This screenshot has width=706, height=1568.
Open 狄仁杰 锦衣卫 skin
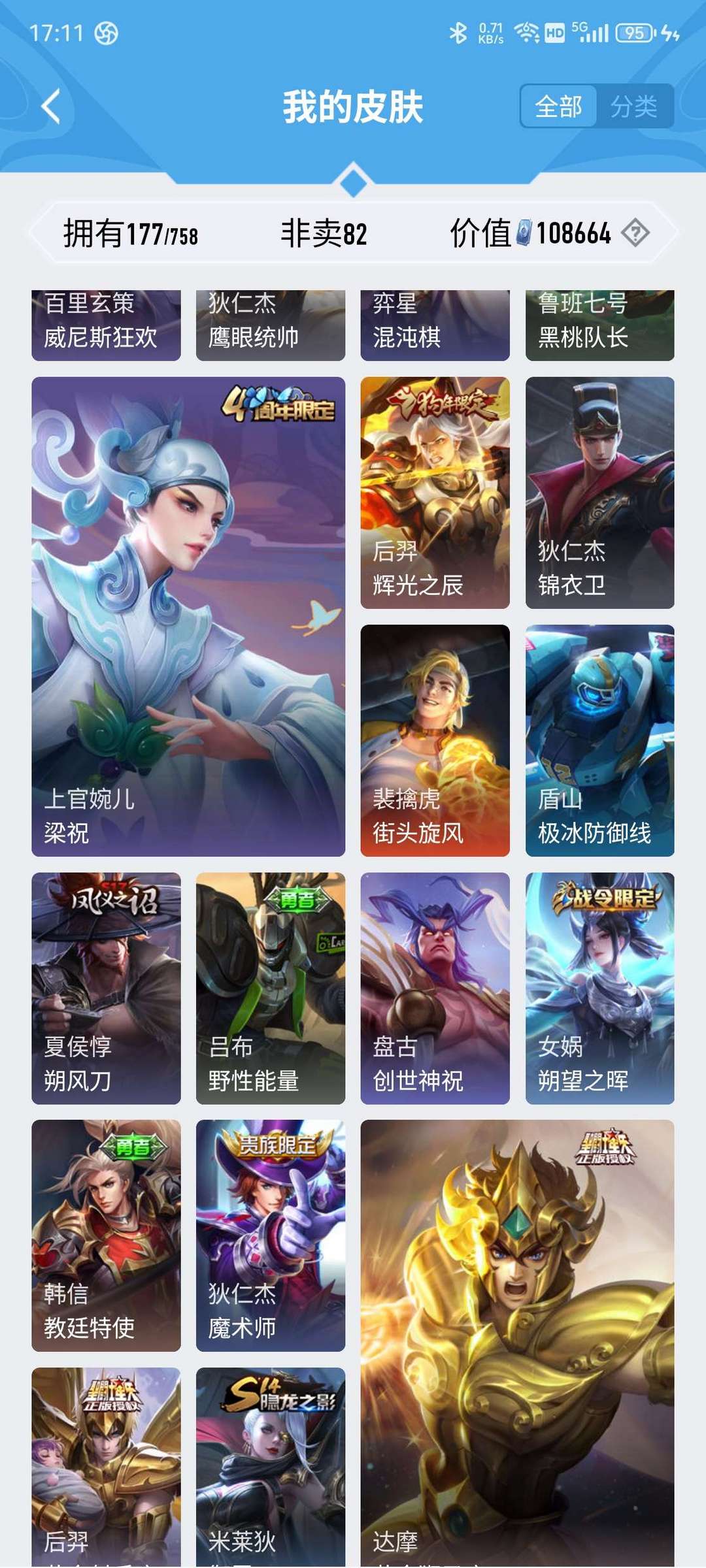coord(599,493)
